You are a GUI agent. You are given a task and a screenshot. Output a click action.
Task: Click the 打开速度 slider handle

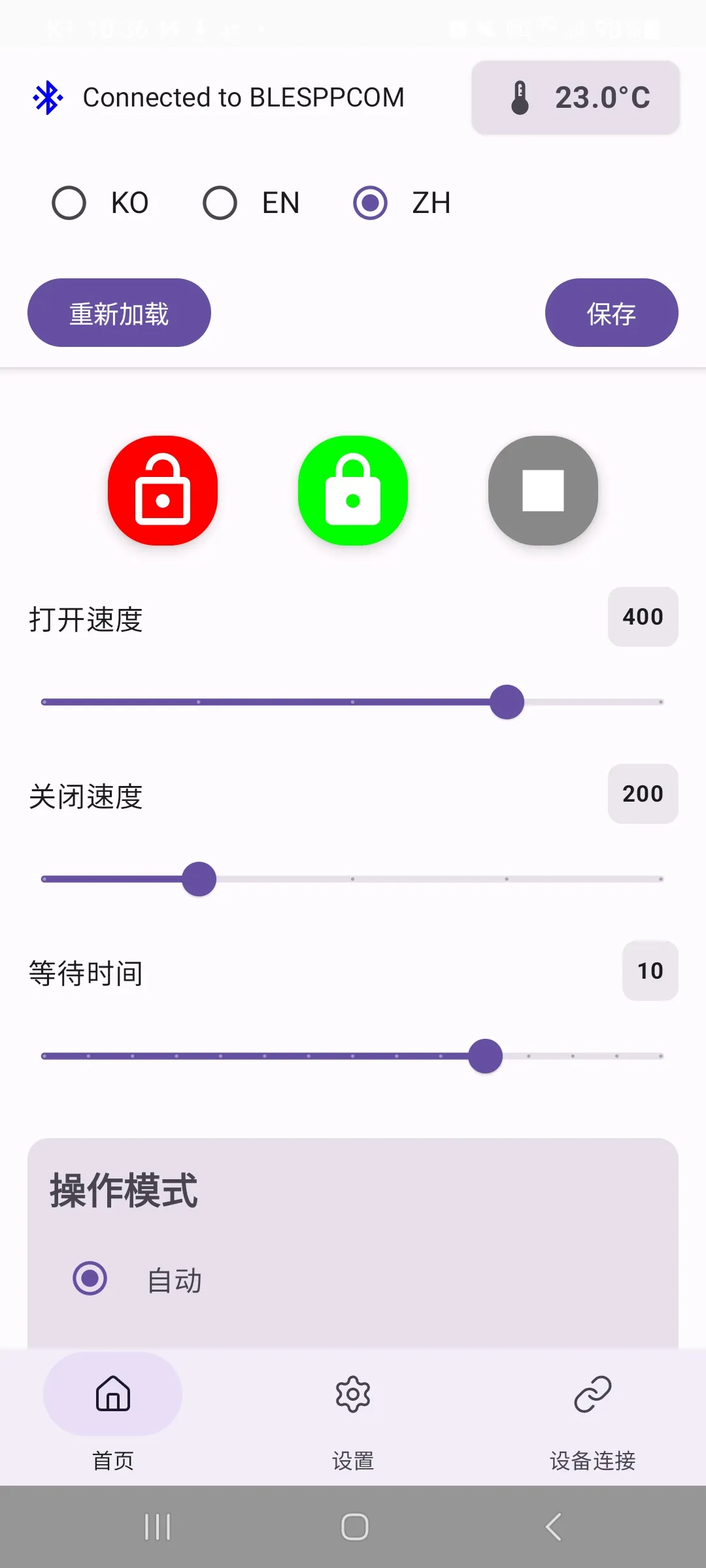(507, 701)
